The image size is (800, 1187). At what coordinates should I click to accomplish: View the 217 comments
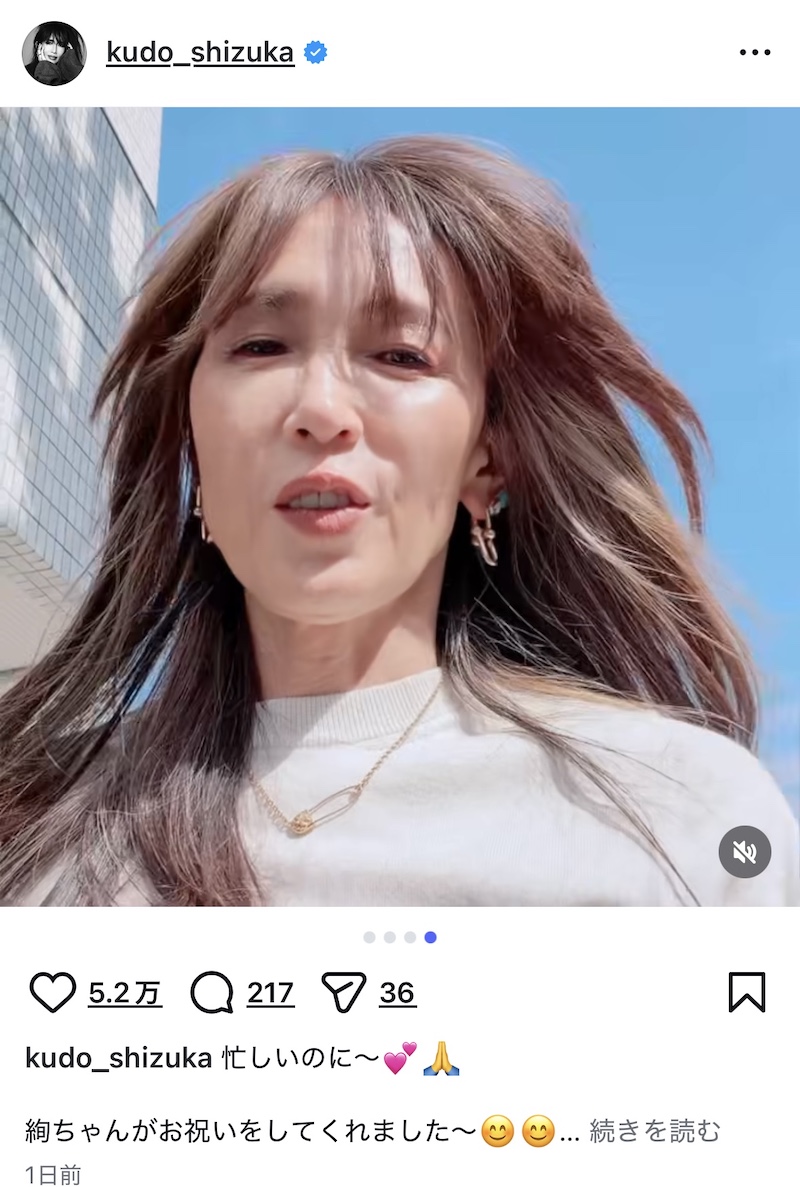(270, 993)
